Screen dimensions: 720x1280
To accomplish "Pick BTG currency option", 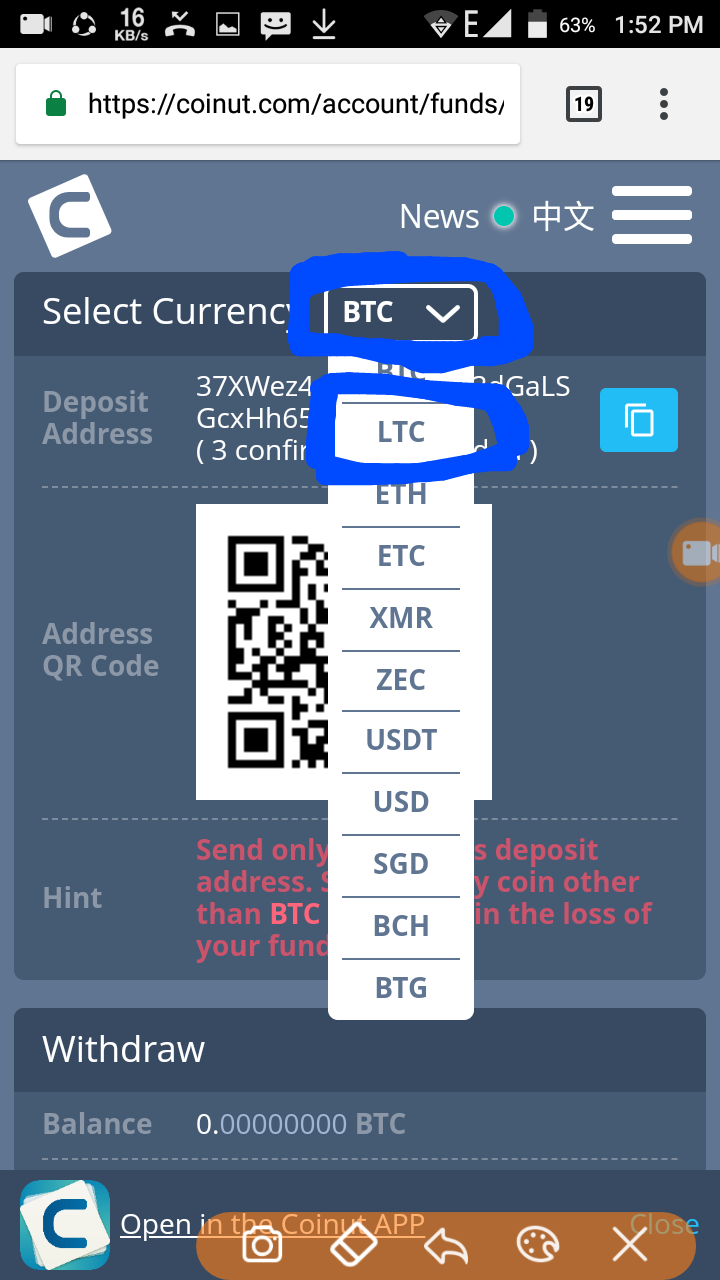I will click(x=401, y=988).
